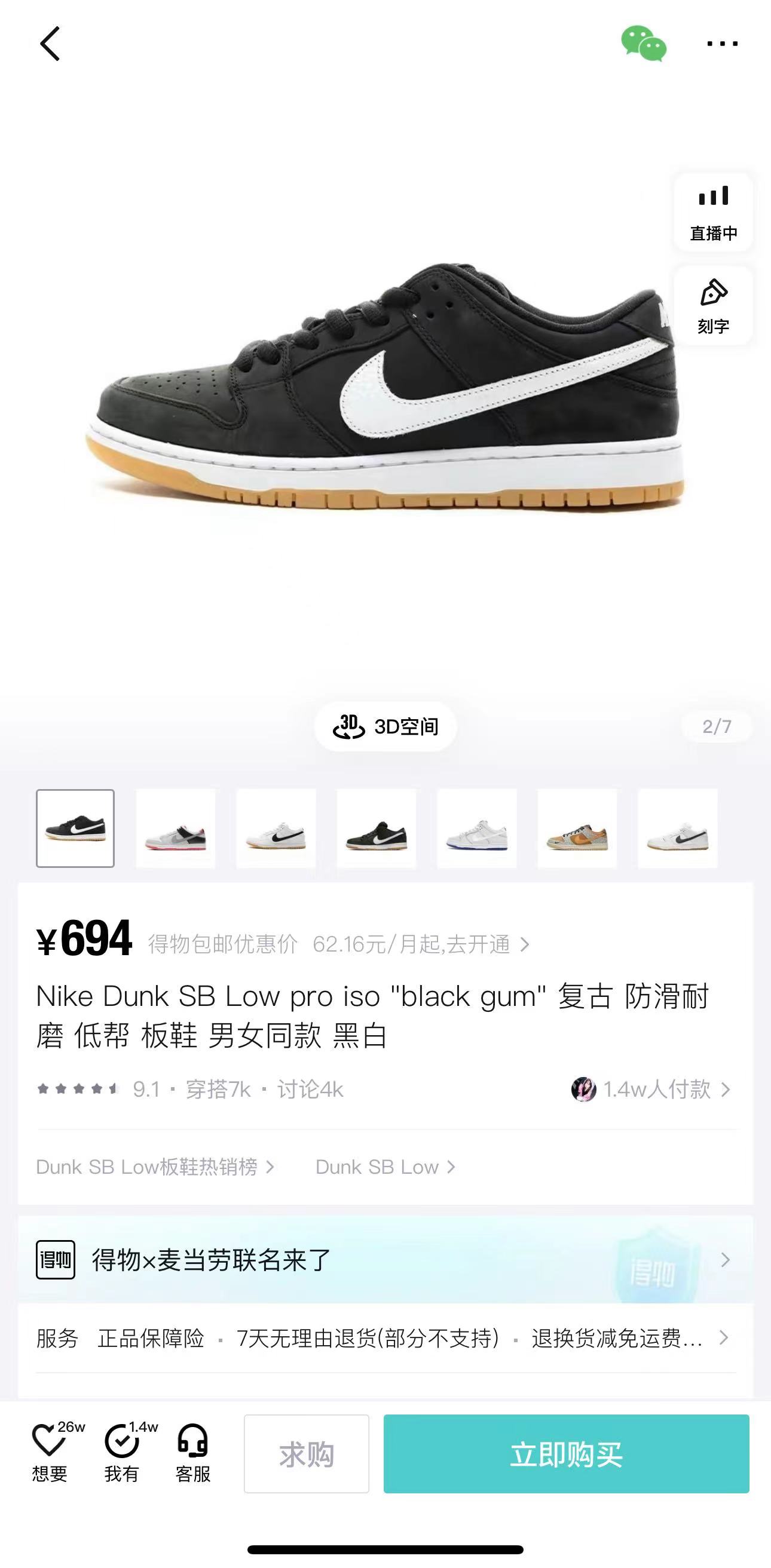The width and height of the screenshot is (771, 1568).
Task: Tap the 求购 bid button
Action: coord(307,1453)
